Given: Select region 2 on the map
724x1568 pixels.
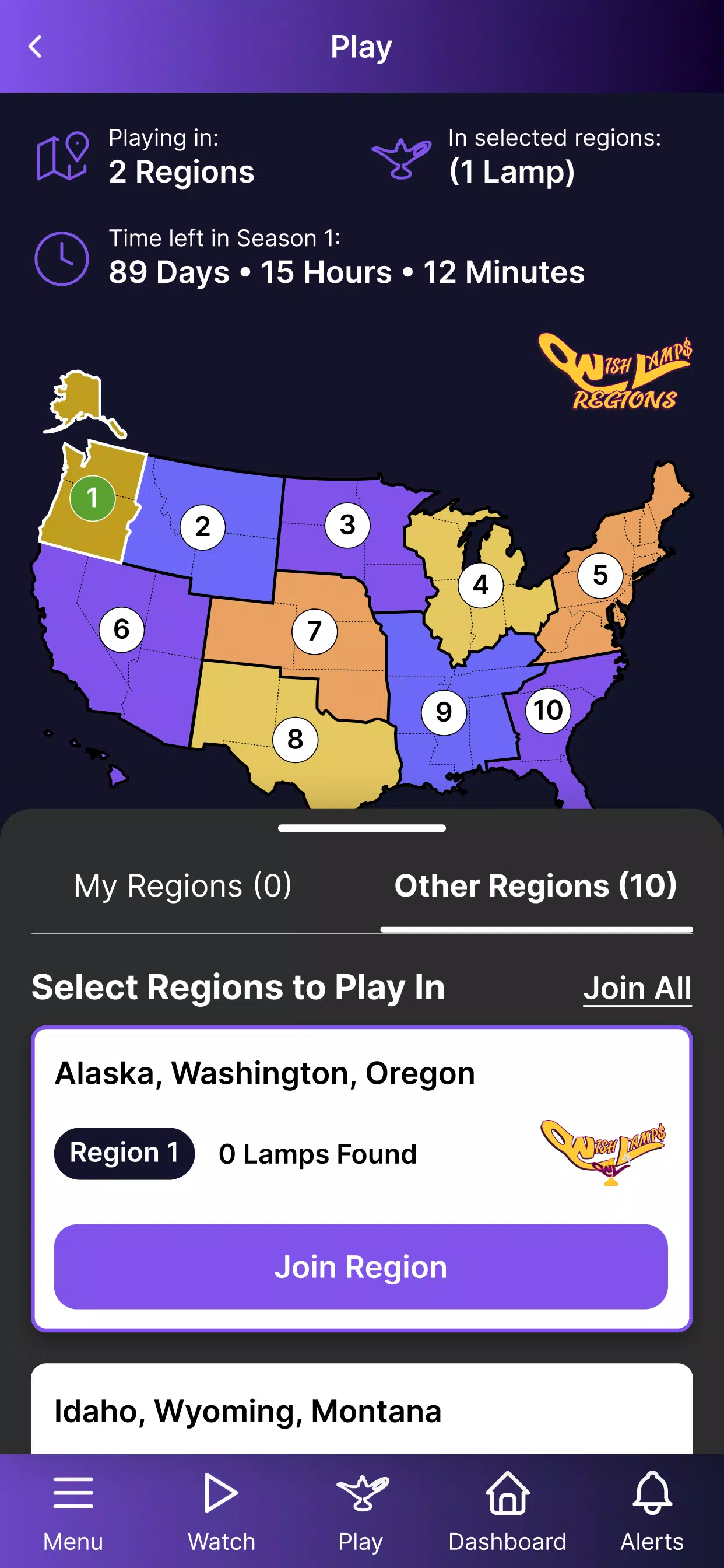Looking at the screenshot, I should [x=203, y=527].
